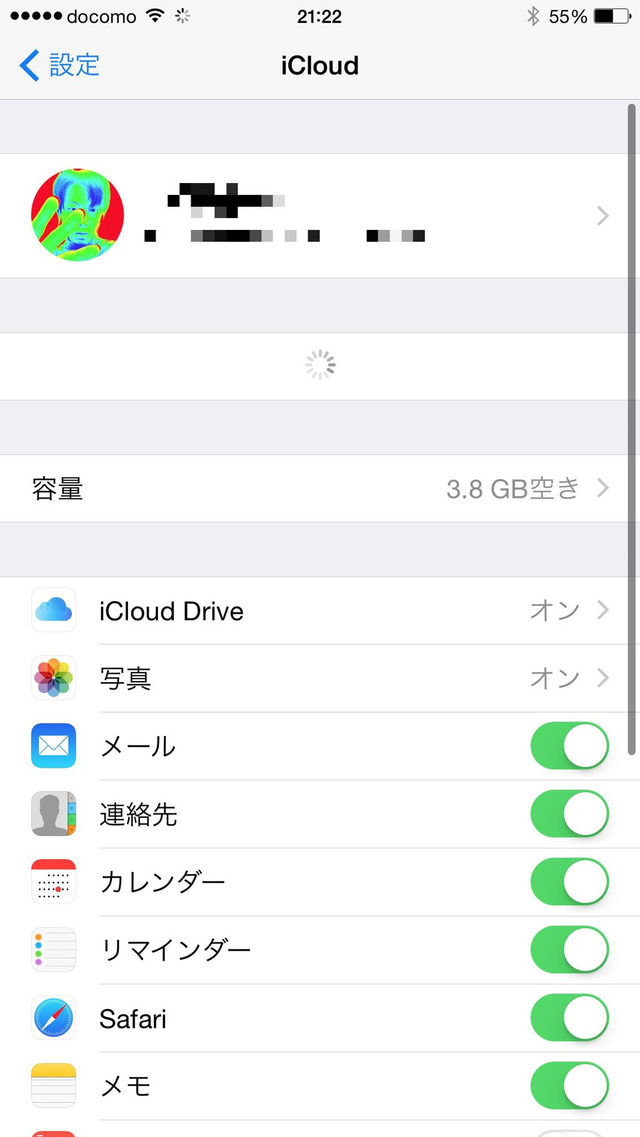Open 写真 settings

tap(320, 679)
